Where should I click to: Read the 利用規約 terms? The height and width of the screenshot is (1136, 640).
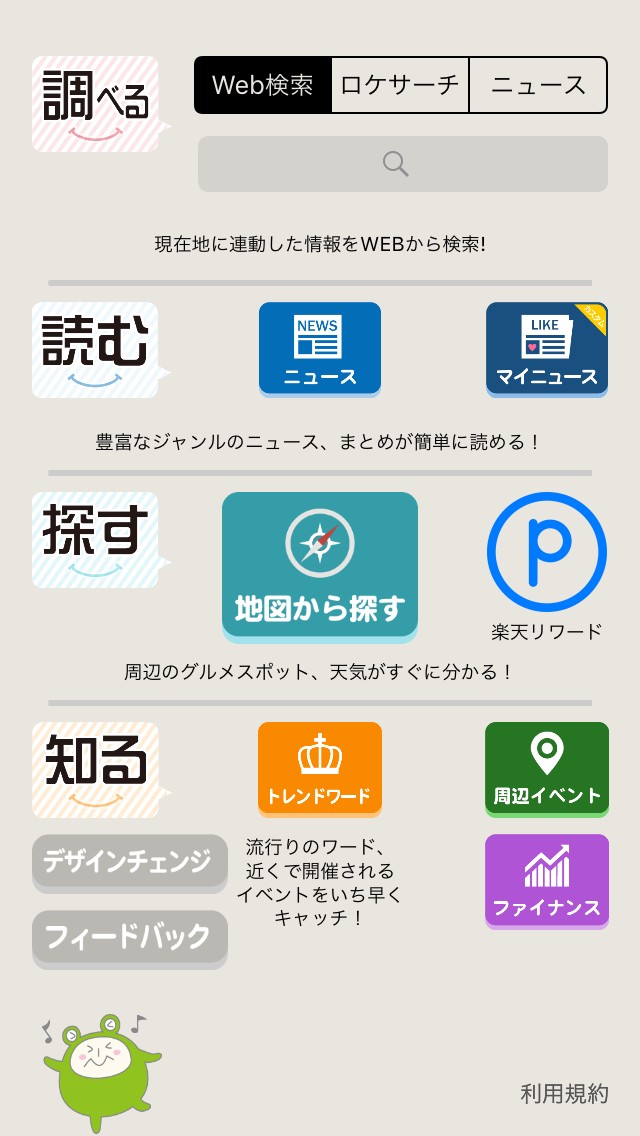tap(564, 1094)
